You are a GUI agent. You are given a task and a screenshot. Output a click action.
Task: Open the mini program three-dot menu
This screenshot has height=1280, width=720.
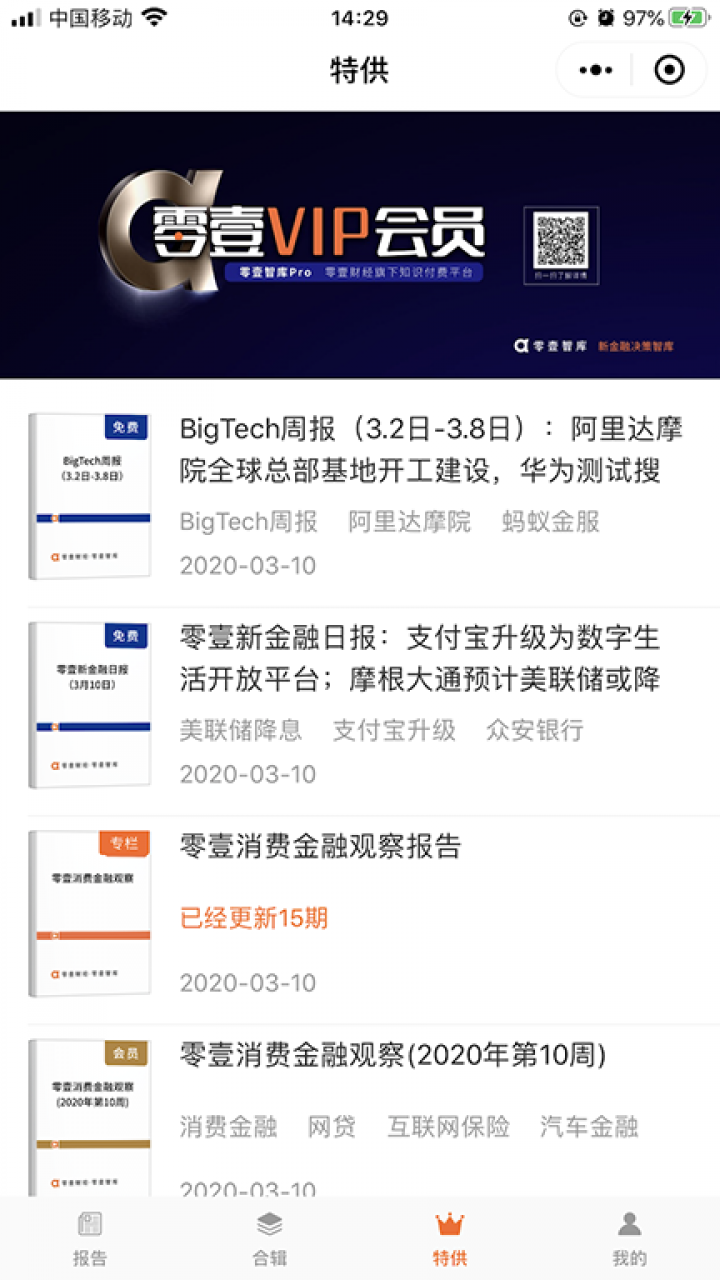pyautogui.click(x=596, y=70)
